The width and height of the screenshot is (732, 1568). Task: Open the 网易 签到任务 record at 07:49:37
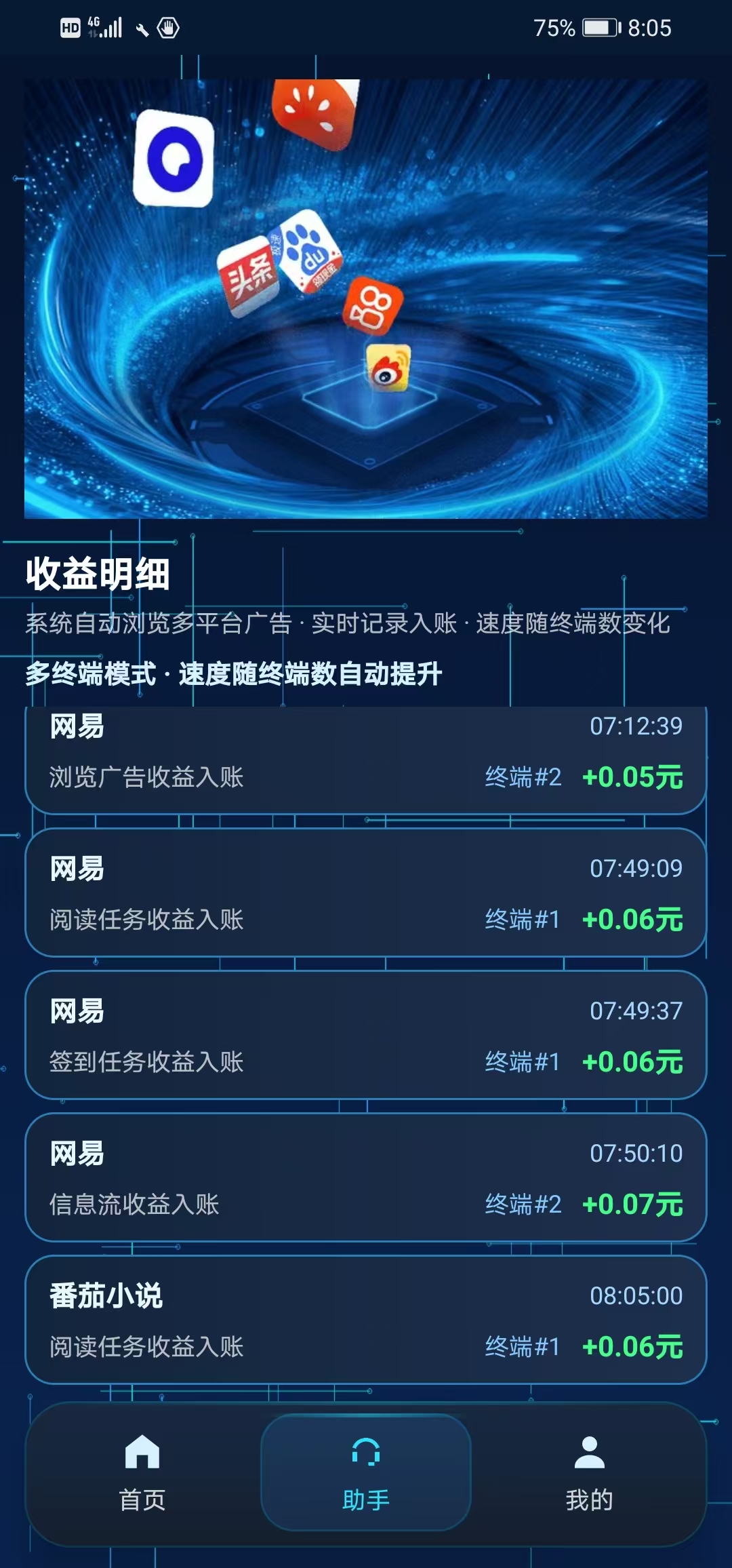point(366,1035)
